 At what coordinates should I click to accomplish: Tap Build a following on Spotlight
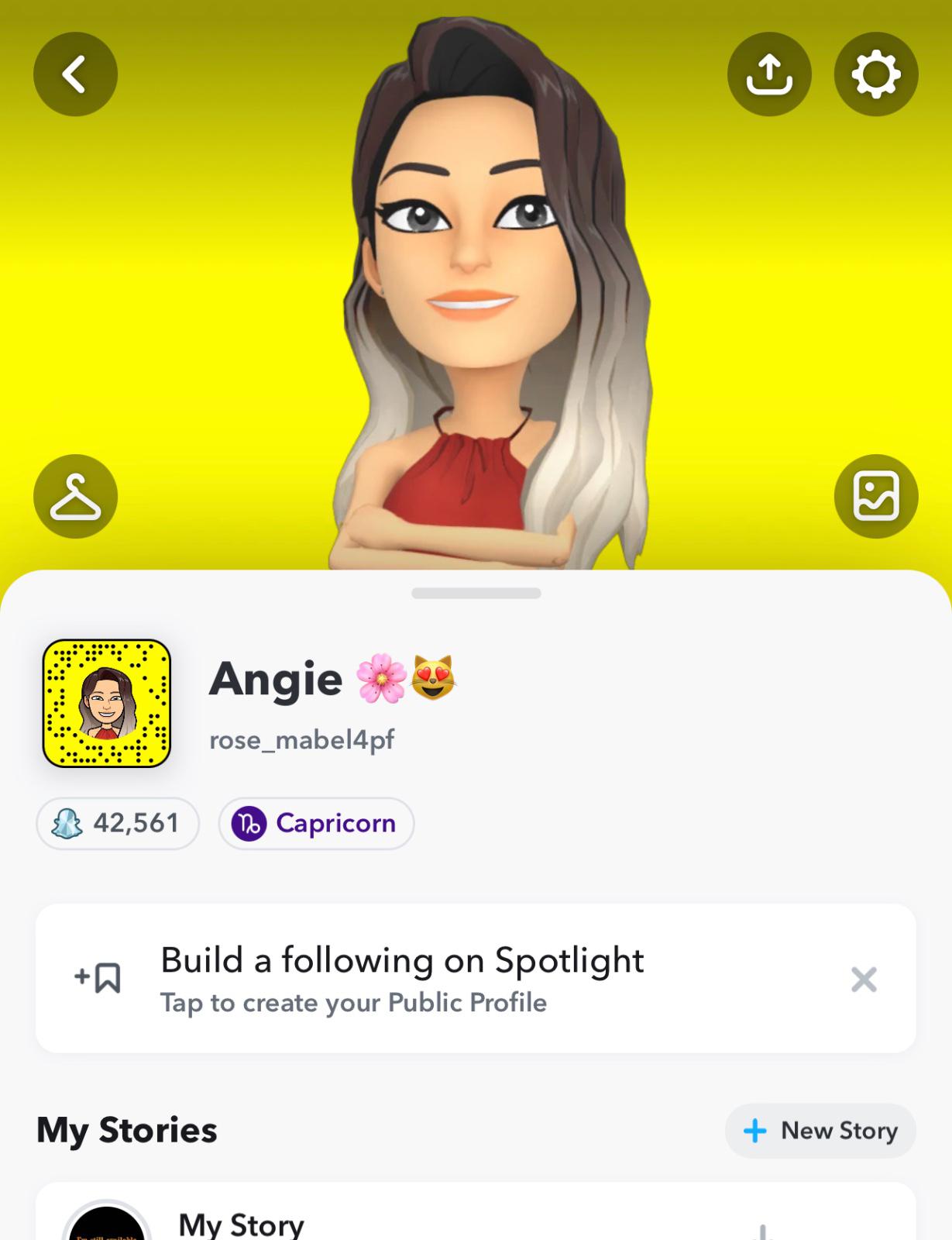tap(401, 977)
